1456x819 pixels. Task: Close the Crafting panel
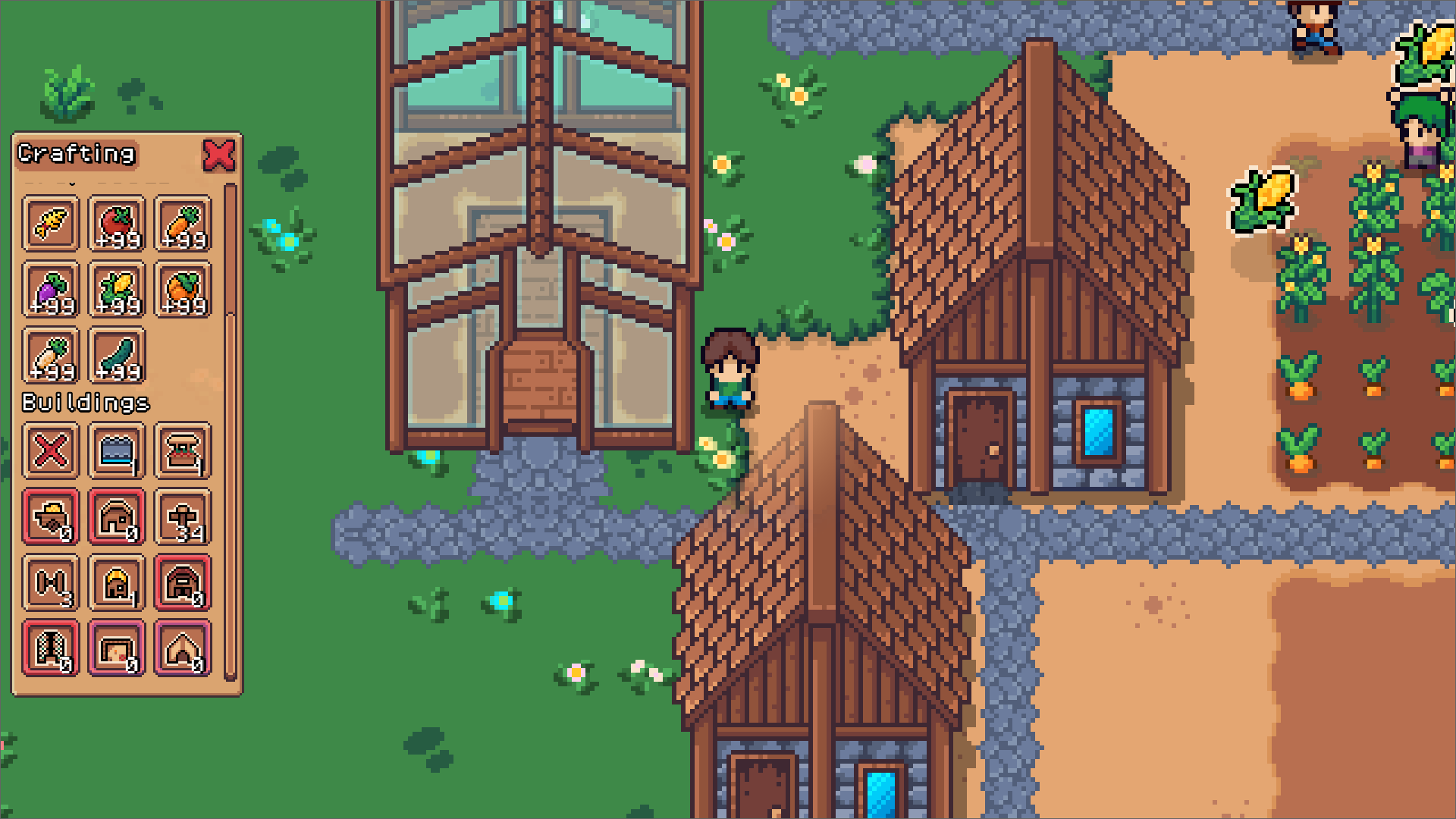218,155
